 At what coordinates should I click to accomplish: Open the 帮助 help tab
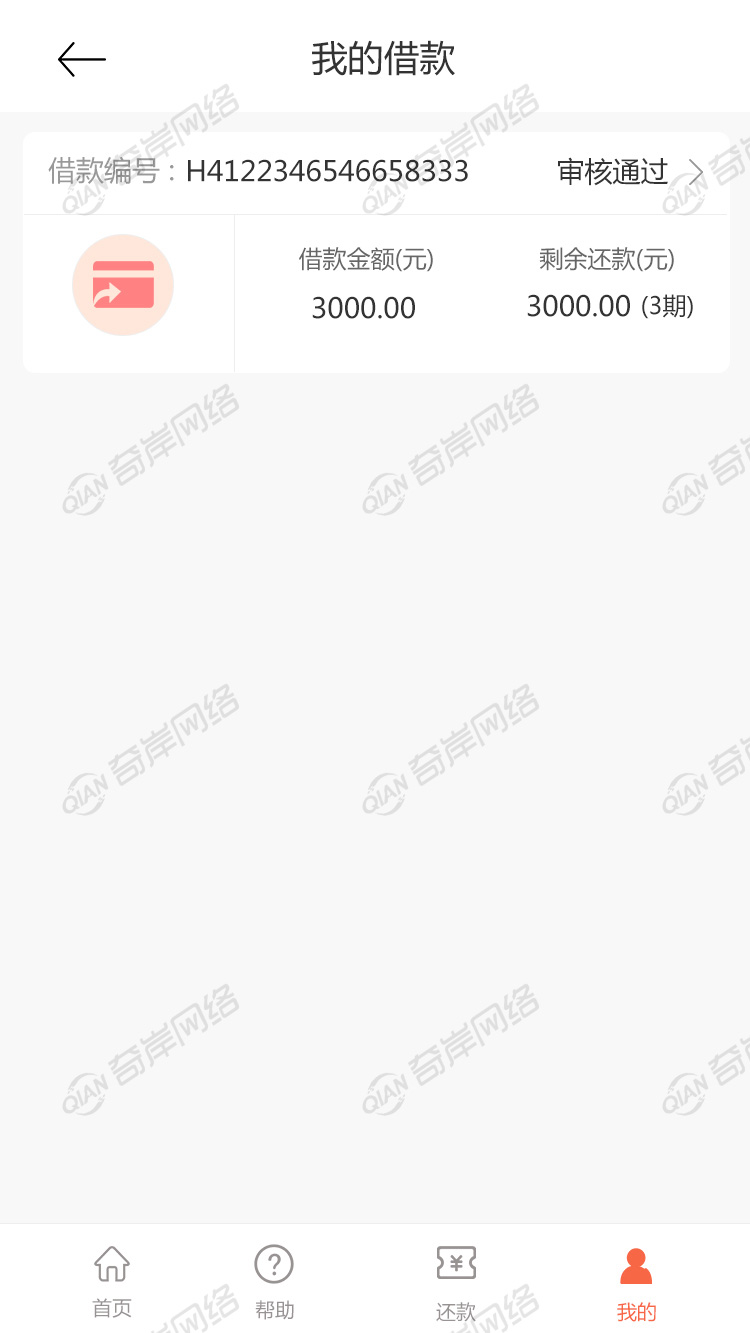coord(274,1280)
